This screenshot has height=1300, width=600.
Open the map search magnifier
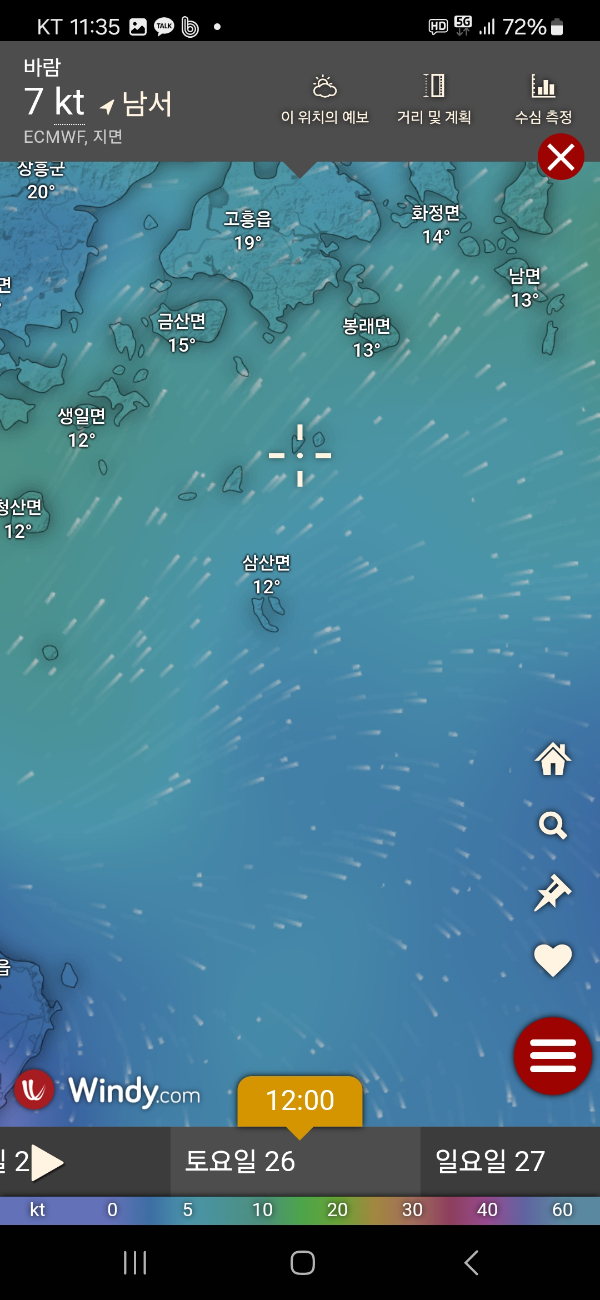[x=553, y=826]
